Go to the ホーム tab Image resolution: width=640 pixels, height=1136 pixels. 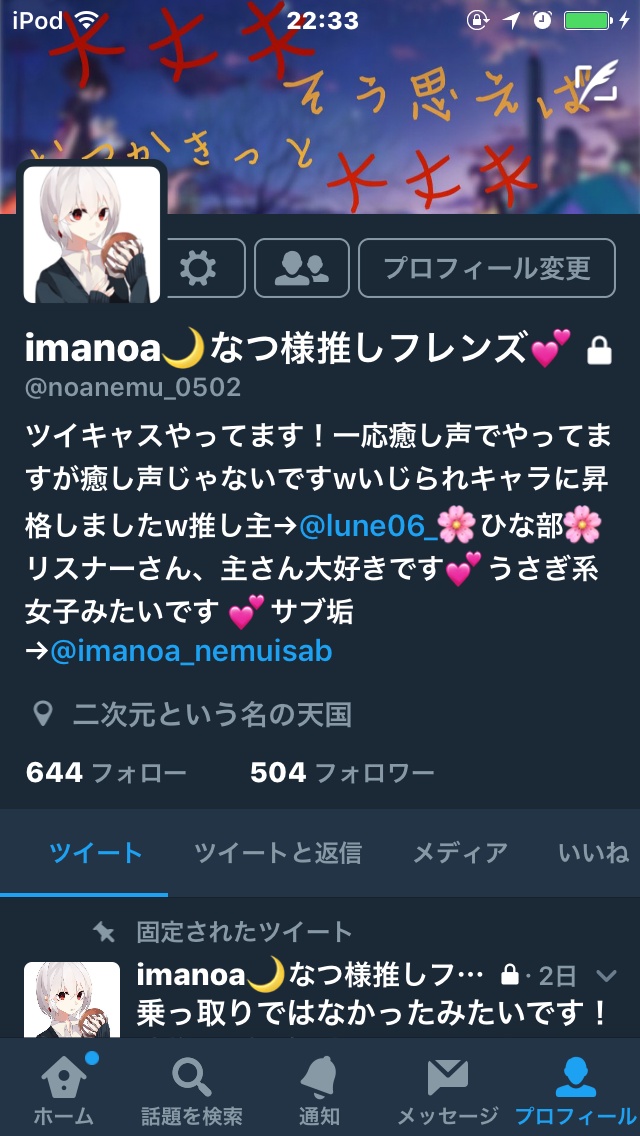63,1090
